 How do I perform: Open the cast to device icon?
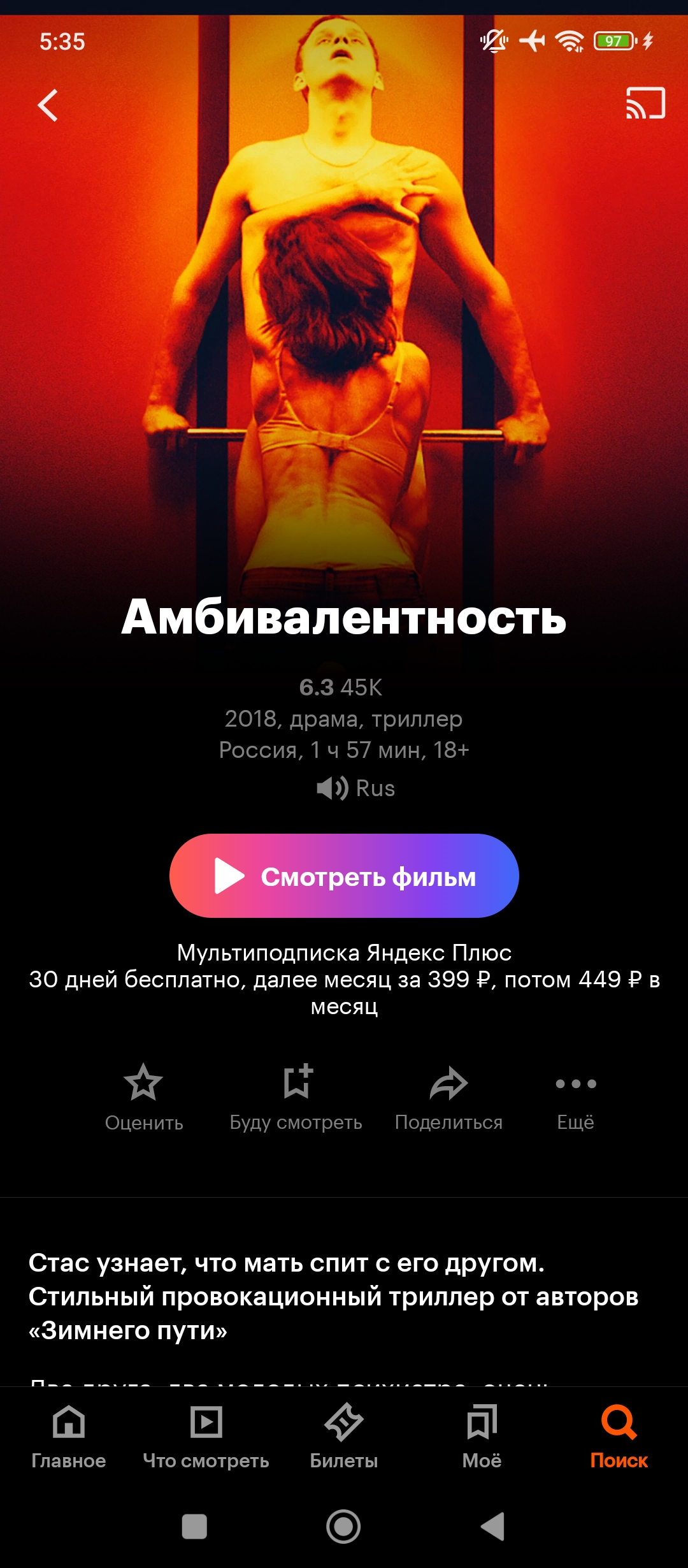coord(645,103)
